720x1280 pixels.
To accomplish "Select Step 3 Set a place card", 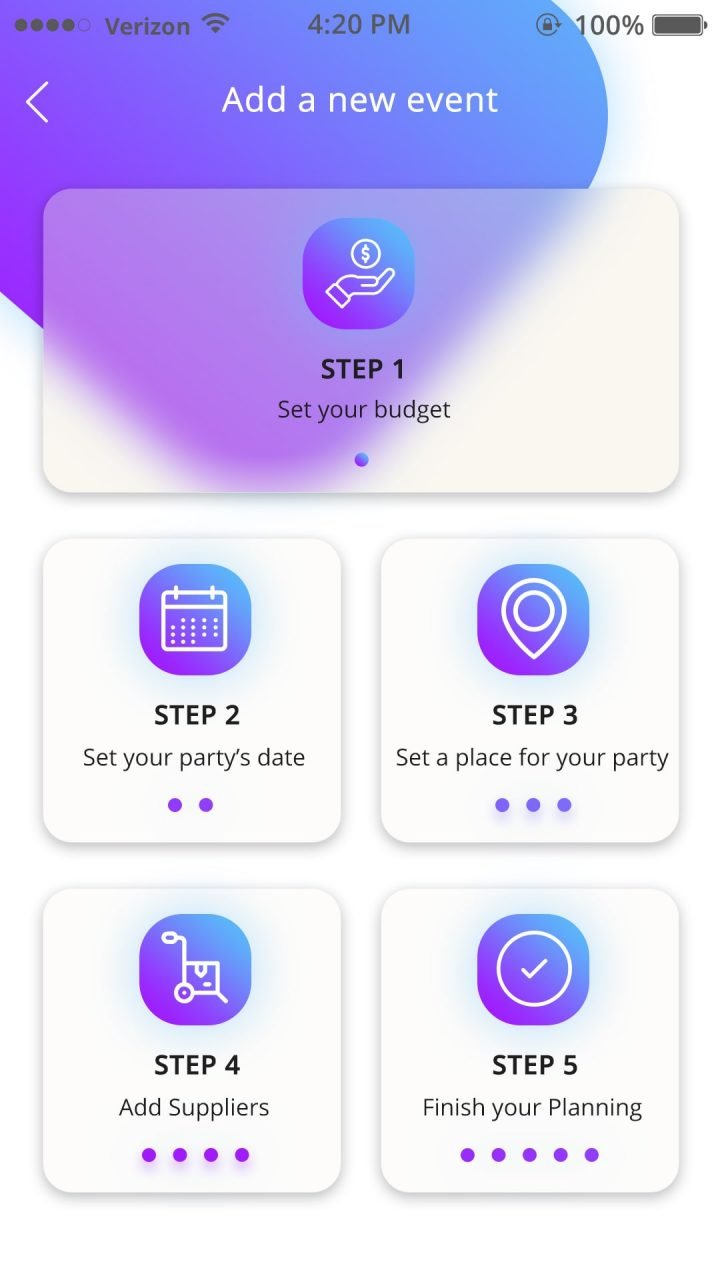I will coord(530,690).
